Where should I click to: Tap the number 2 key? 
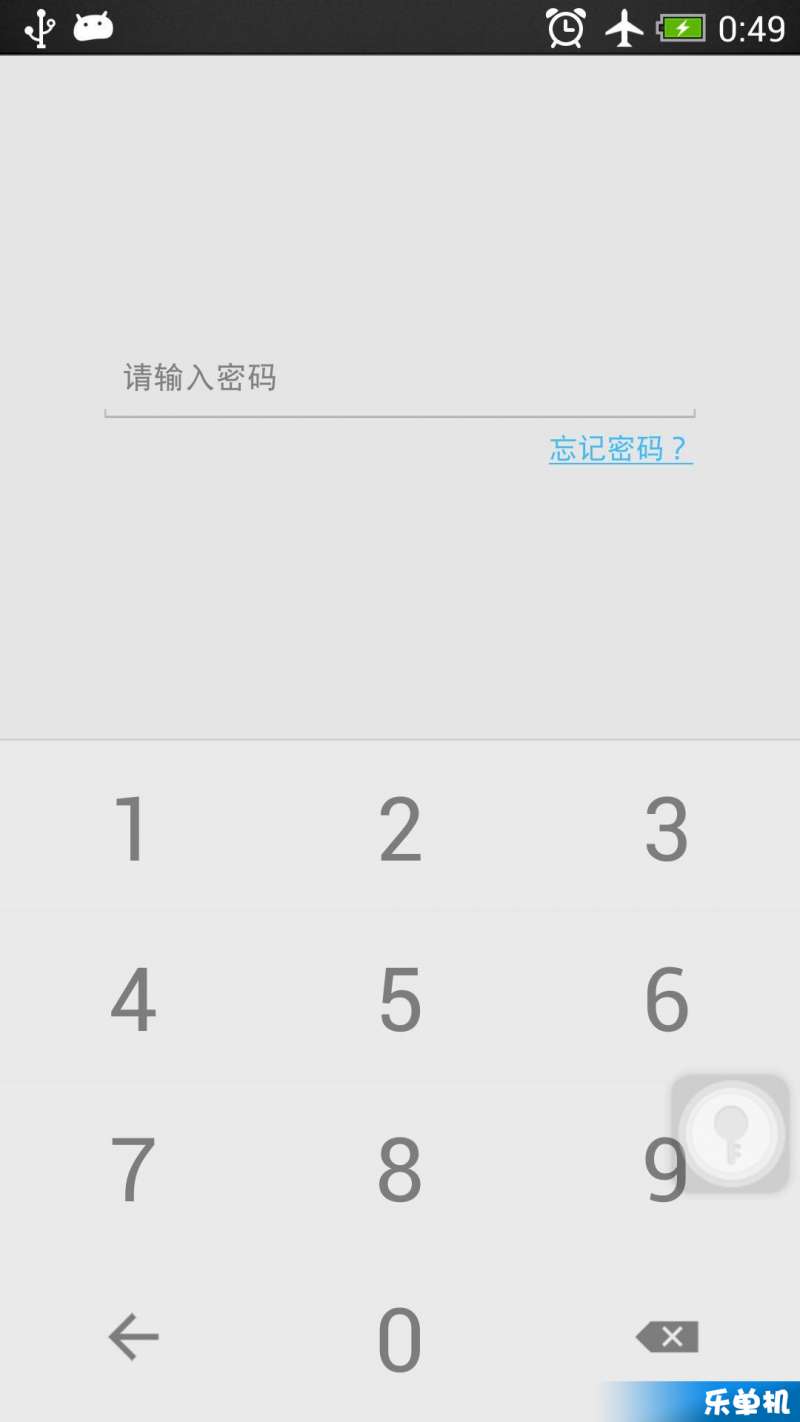point(400,827)
